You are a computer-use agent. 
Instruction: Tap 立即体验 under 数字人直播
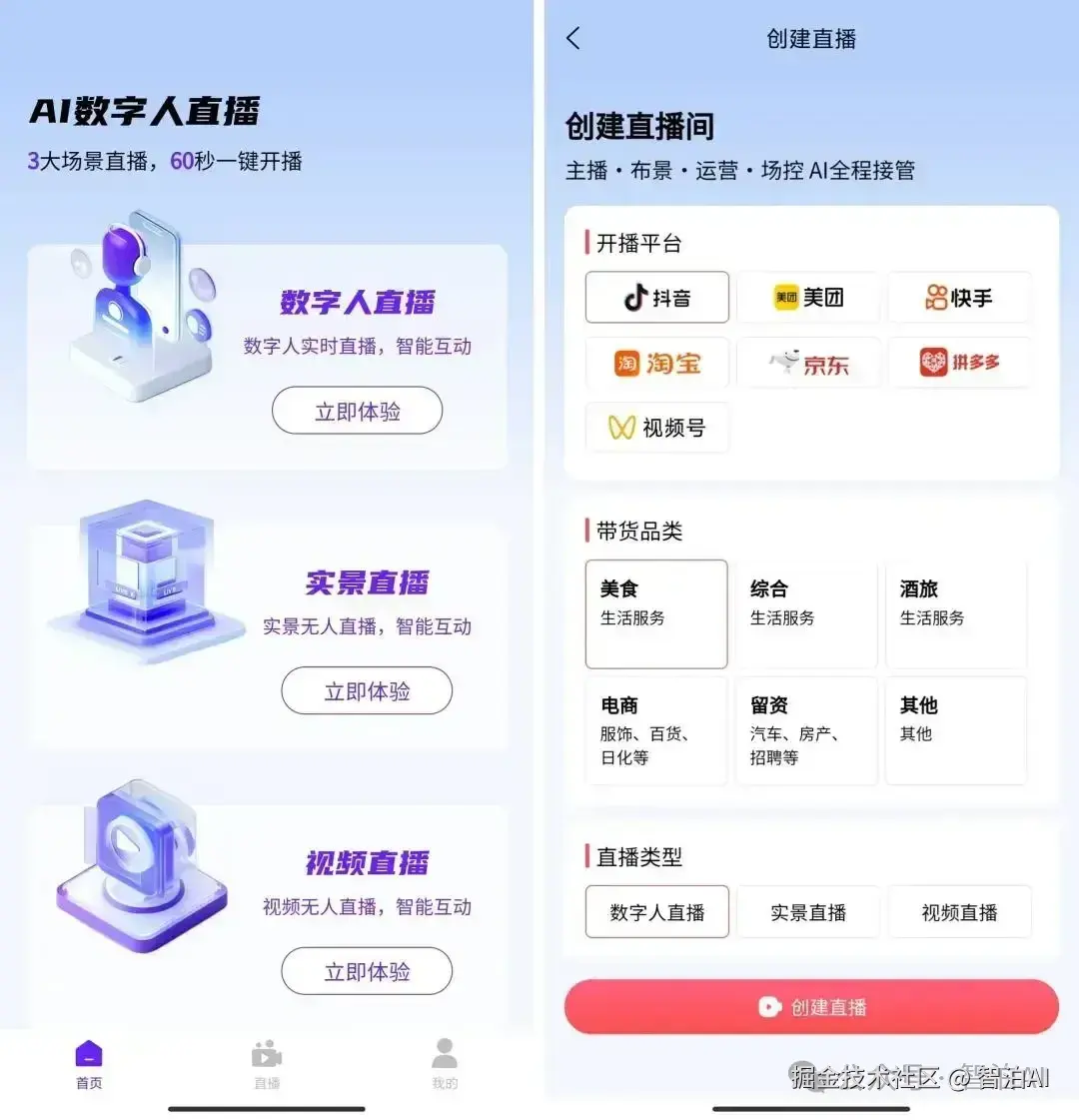[357, 411]
